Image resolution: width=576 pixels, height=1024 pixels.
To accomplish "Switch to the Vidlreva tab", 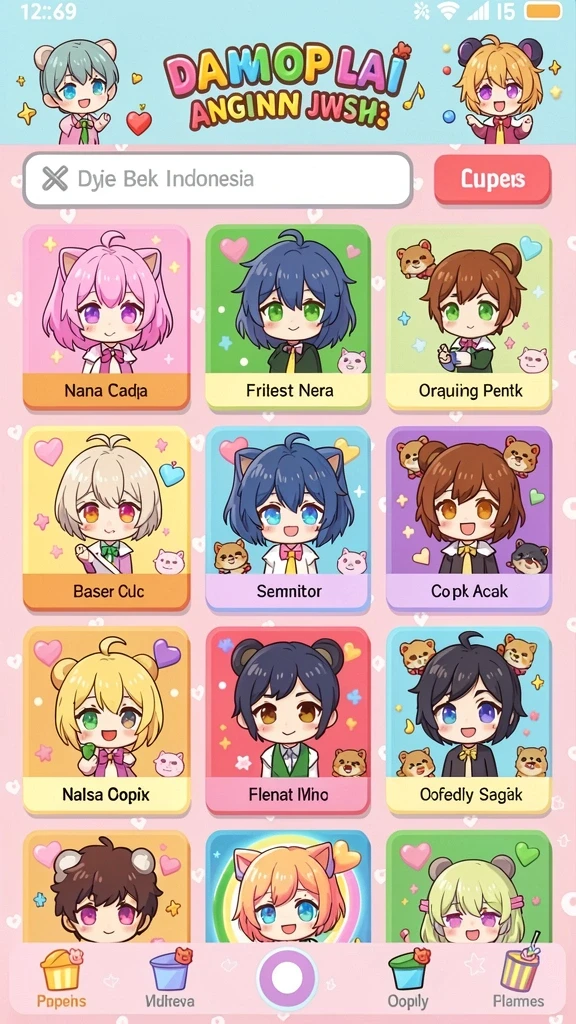I will (x=169, y=978).
